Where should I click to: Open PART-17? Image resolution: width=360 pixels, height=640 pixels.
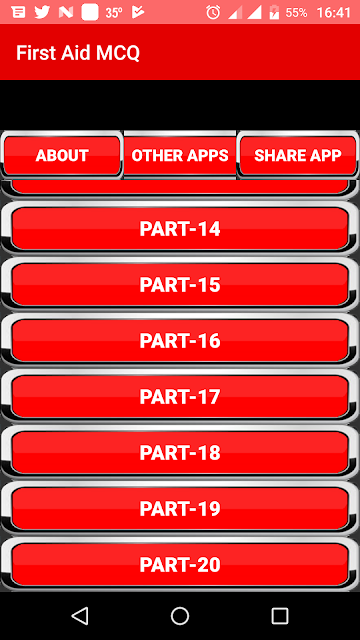180,396
